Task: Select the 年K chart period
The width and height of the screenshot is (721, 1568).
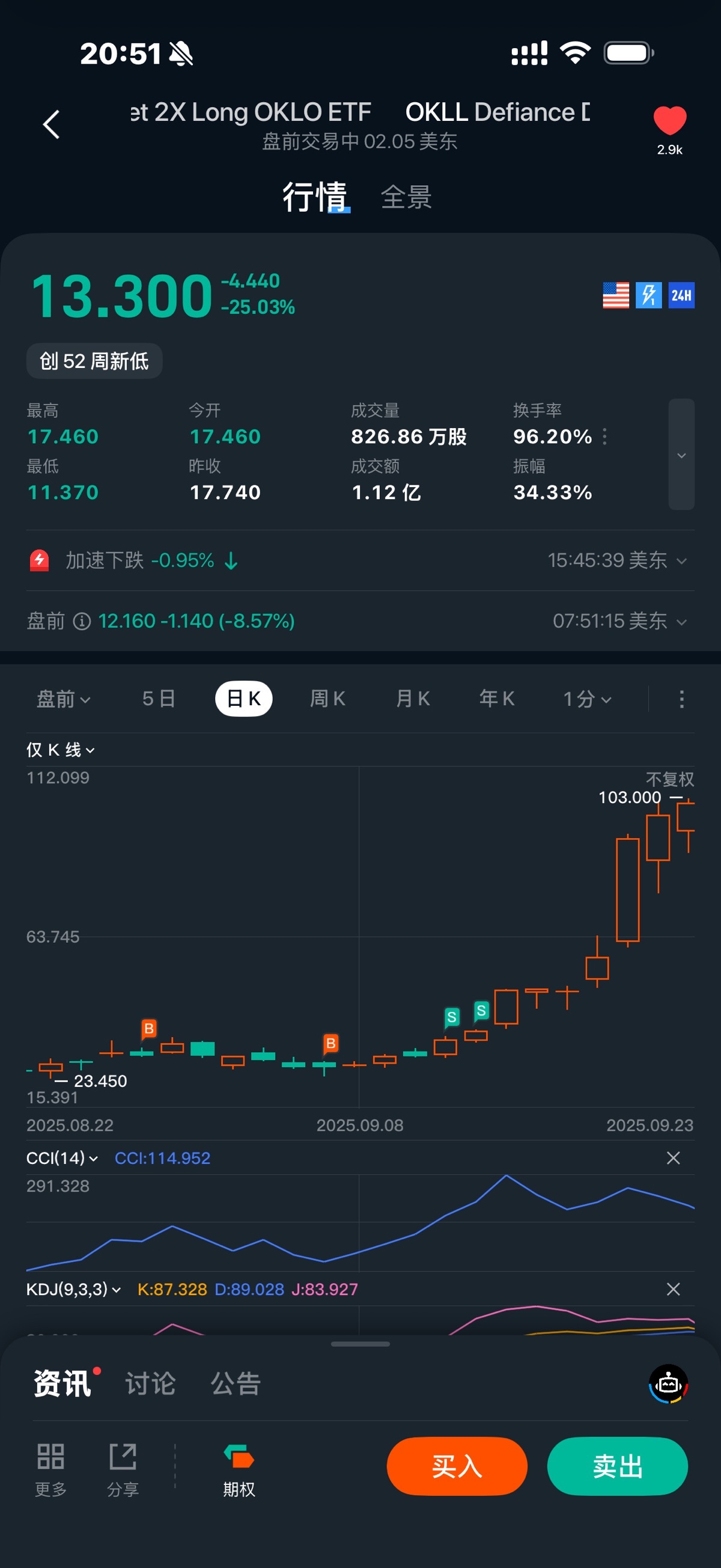Action: (496, 699)
